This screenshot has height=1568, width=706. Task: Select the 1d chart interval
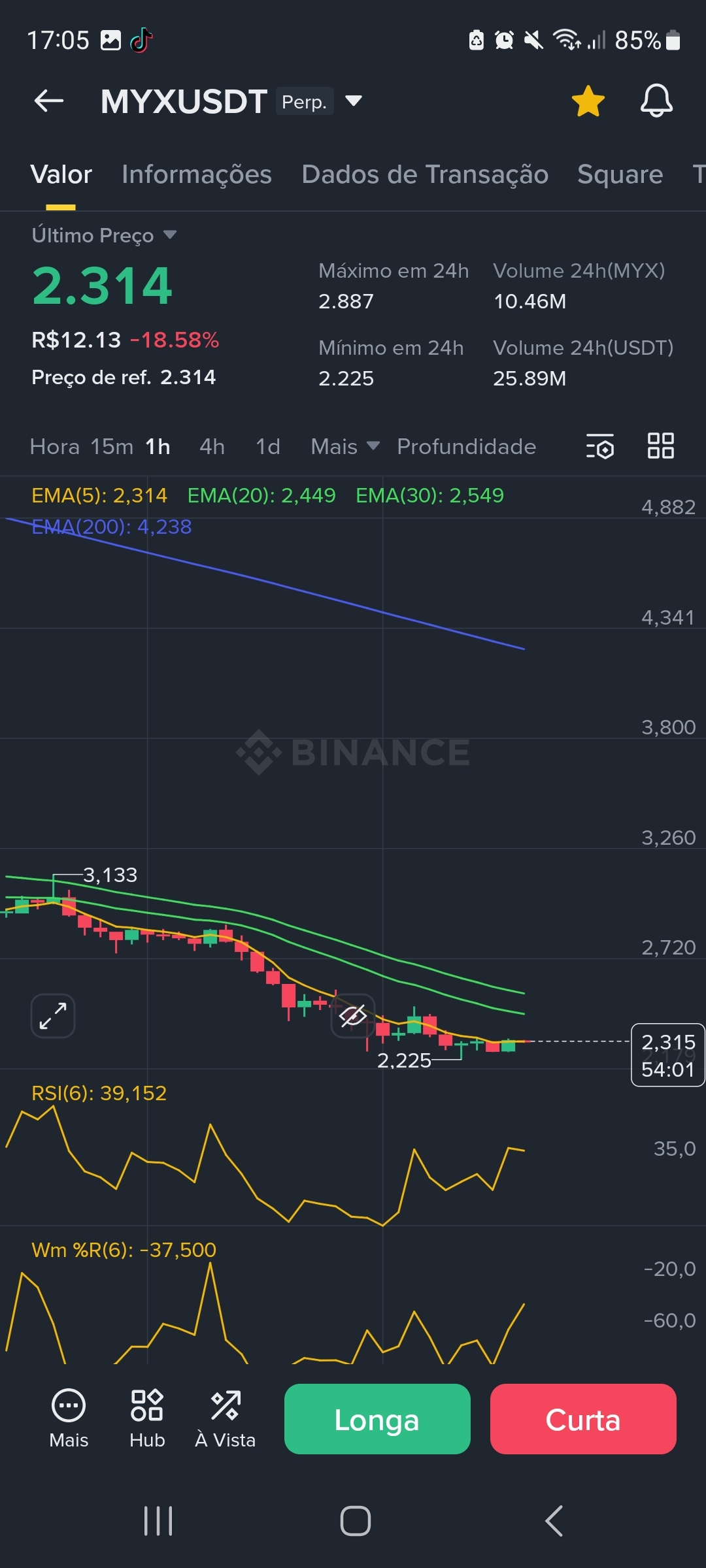click(x=268, y=447)
